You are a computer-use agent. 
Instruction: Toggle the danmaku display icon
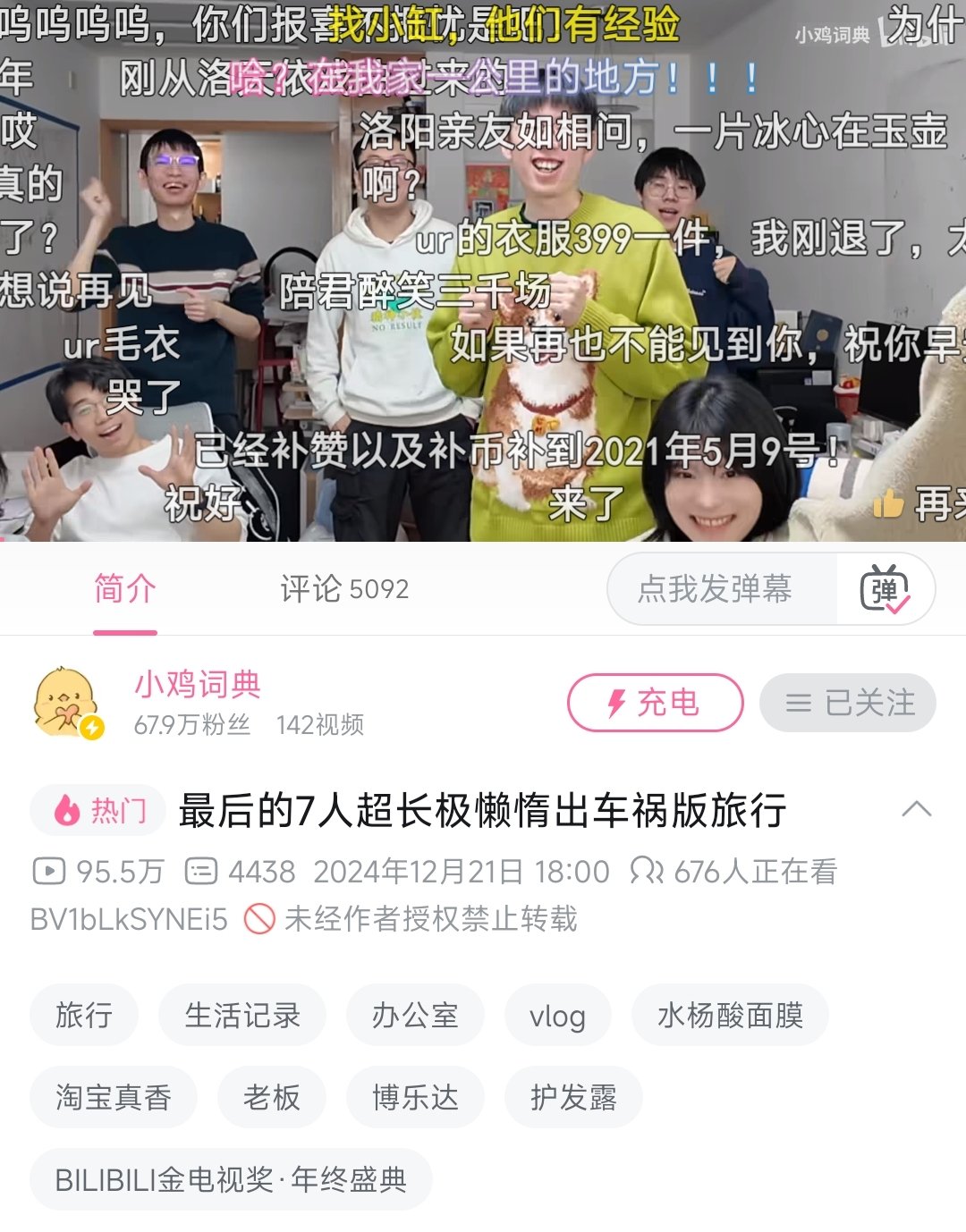click(884, 589)
